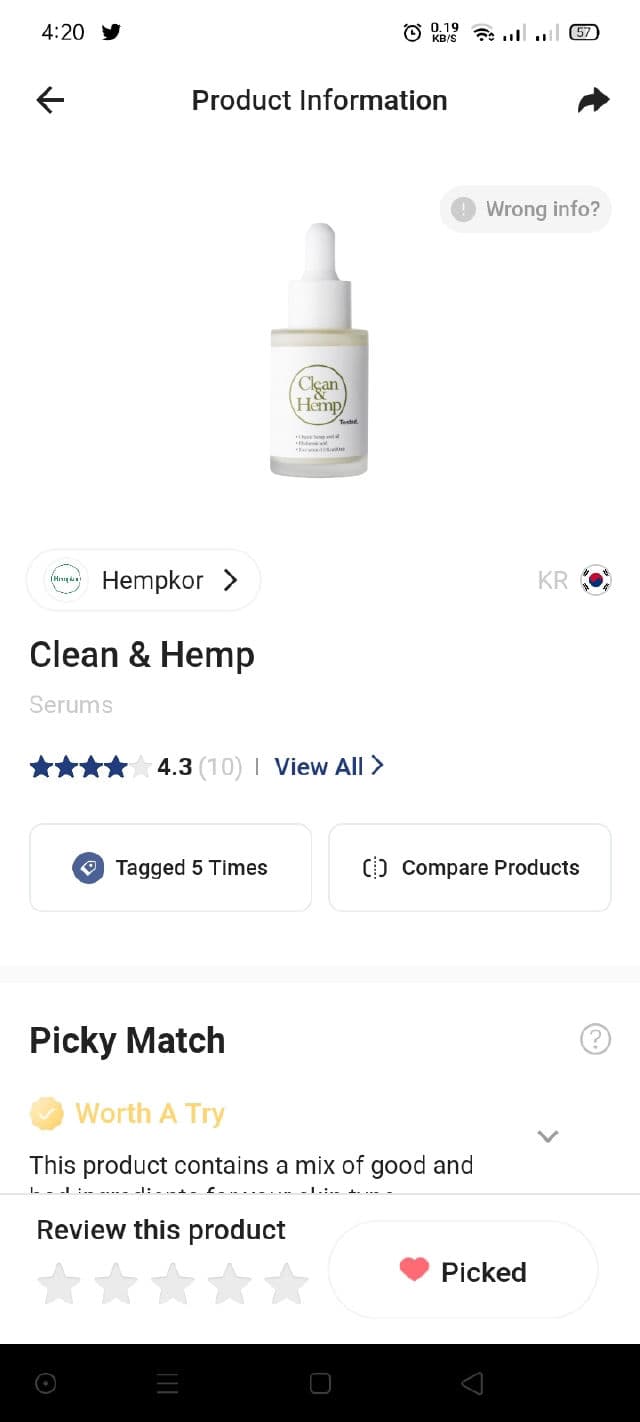
Task: Open the Hempkor brand page
Action: click(x=144, y=580)
